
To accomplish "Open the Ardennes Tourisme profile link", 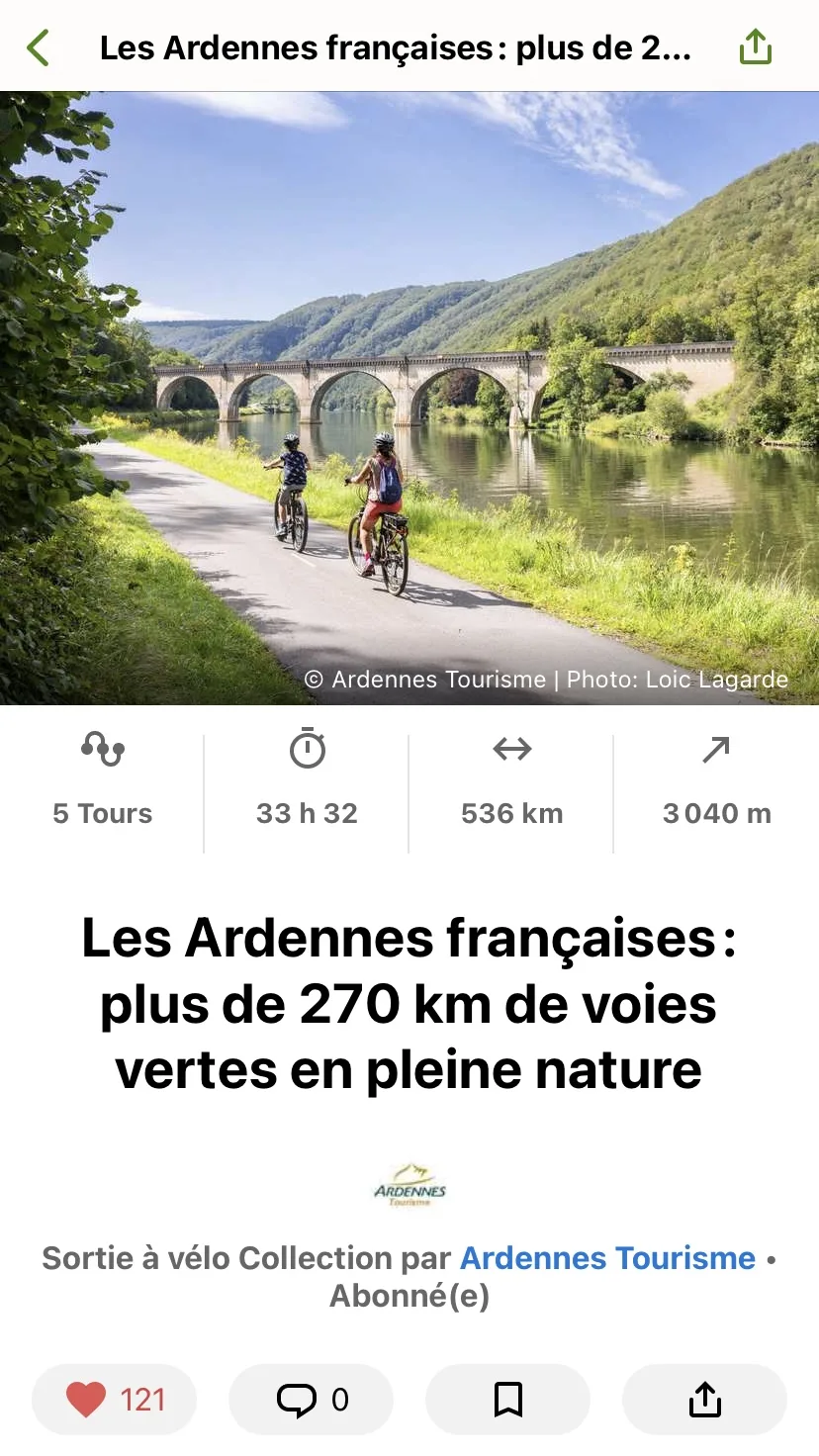I will coord(607,1258).
